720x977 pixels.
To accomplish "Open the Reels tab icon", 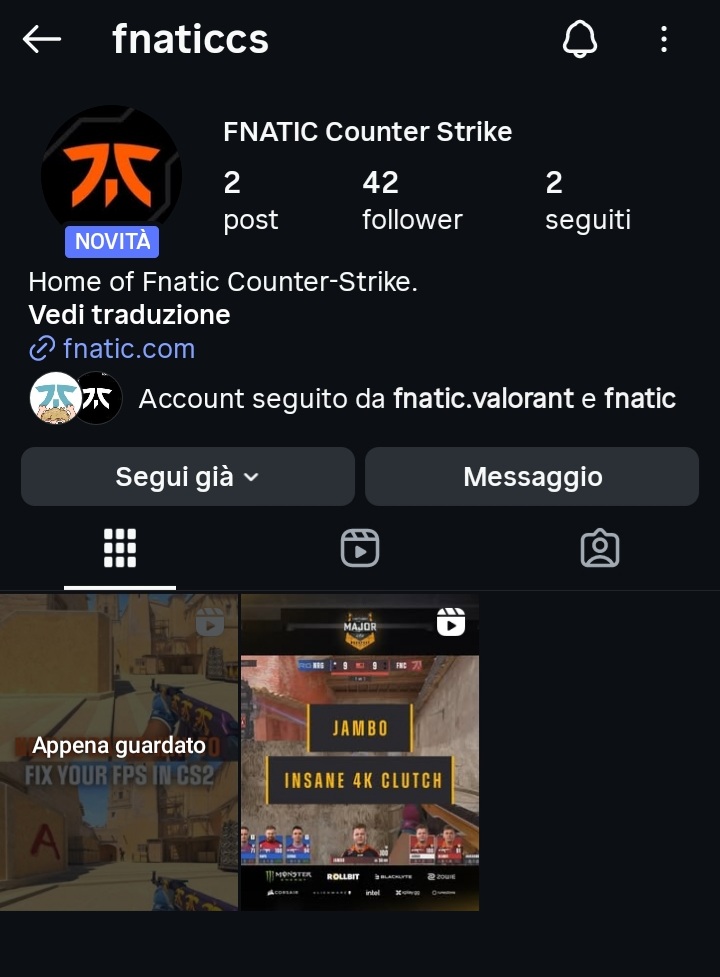I will coord(359,547).
